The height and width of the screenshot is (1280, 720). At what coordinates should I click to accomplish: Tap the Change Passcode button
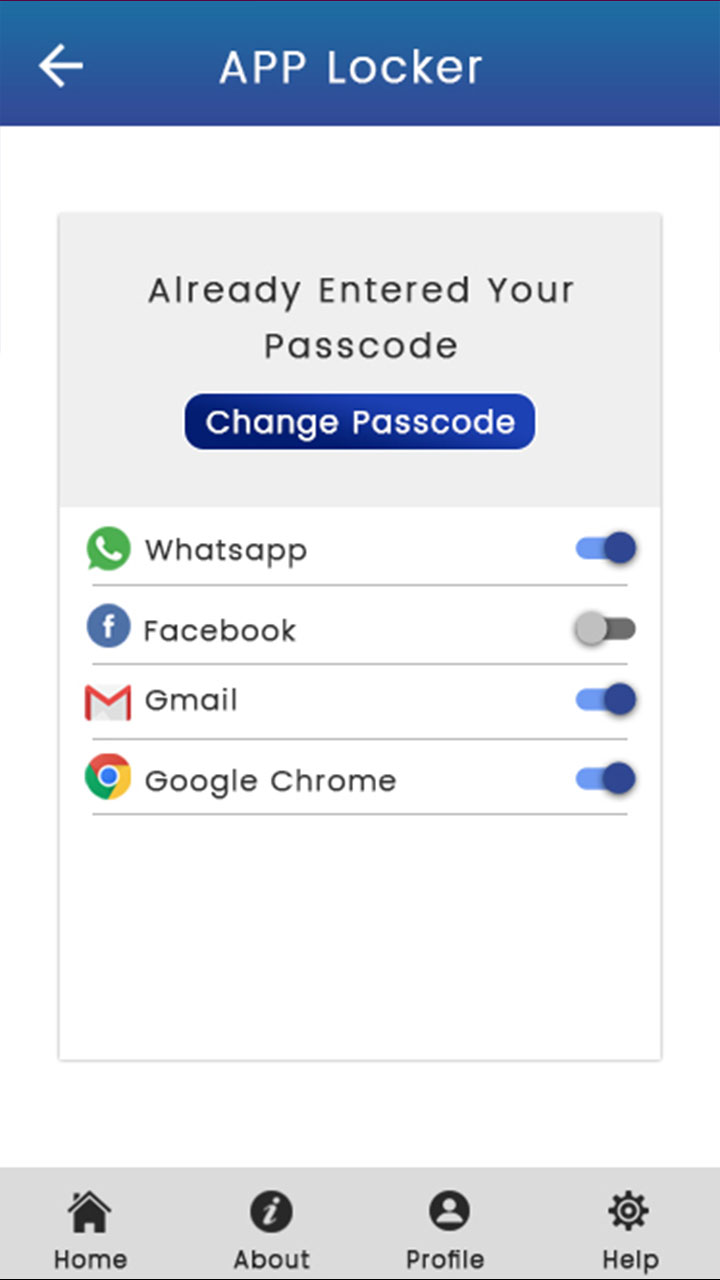tap(360, 421)
